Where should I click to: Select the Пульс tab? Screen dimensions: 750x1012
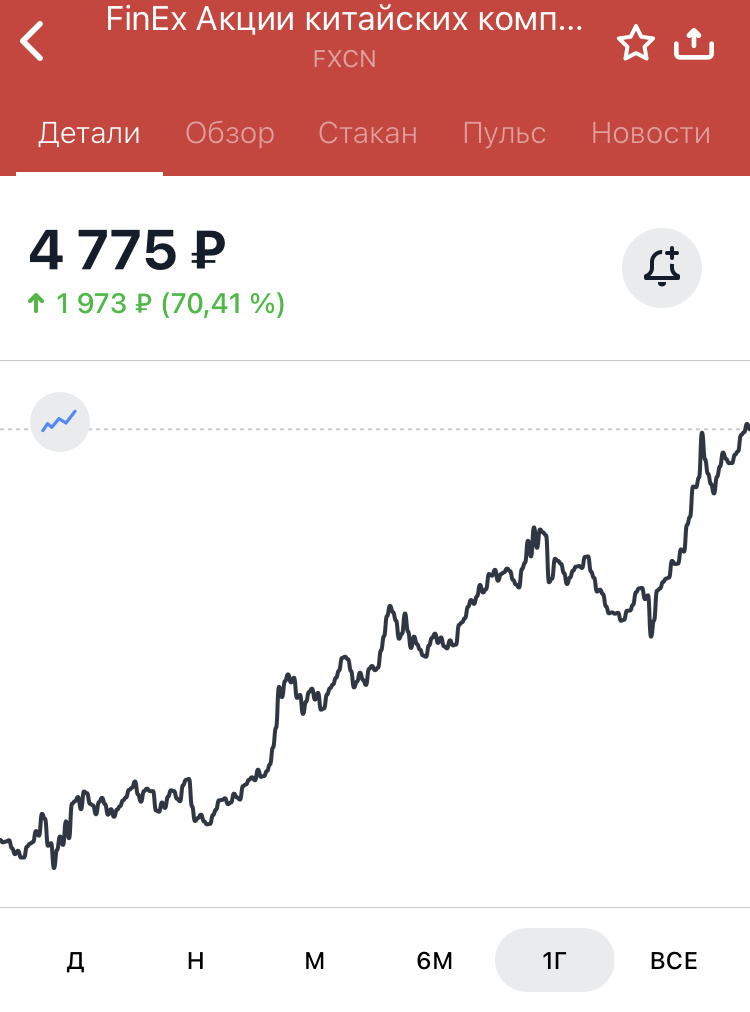point(504,132)
